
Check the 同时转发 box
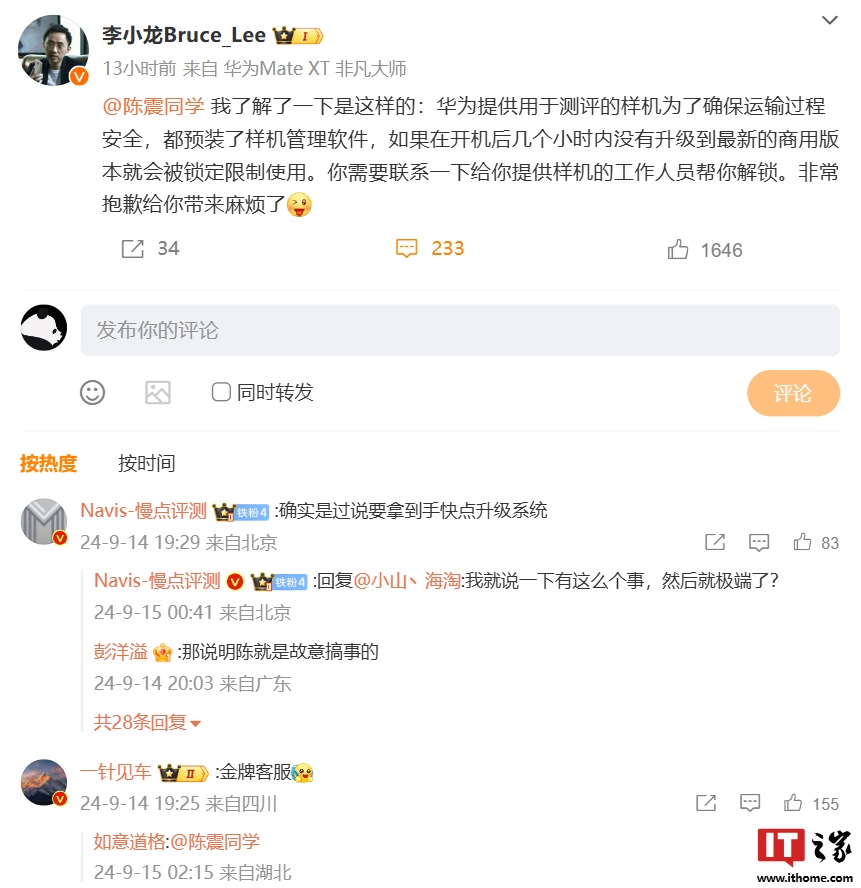click(x=221, y=392)
